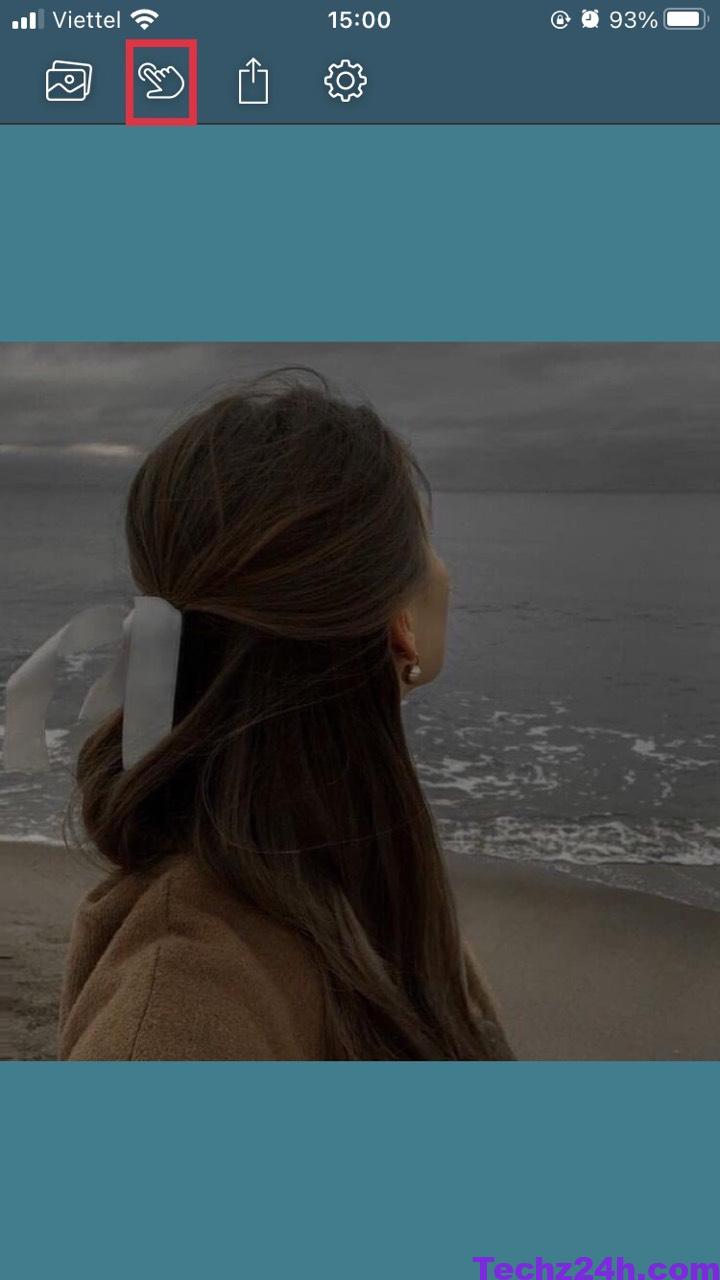Share or export the edited photo
The image size is (720, 1280).
click(x=253, y=81)
